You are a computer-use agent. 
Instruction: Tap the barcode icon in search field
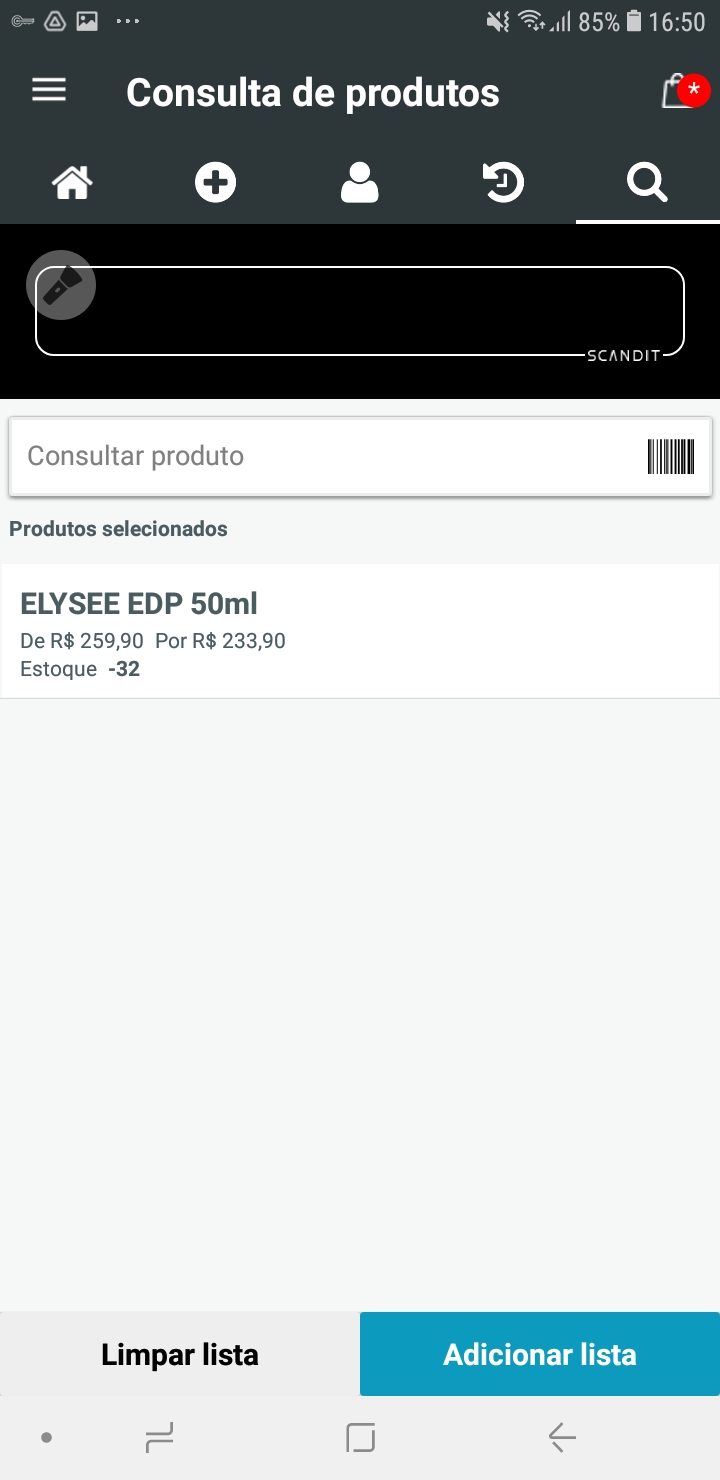[671, 456]
